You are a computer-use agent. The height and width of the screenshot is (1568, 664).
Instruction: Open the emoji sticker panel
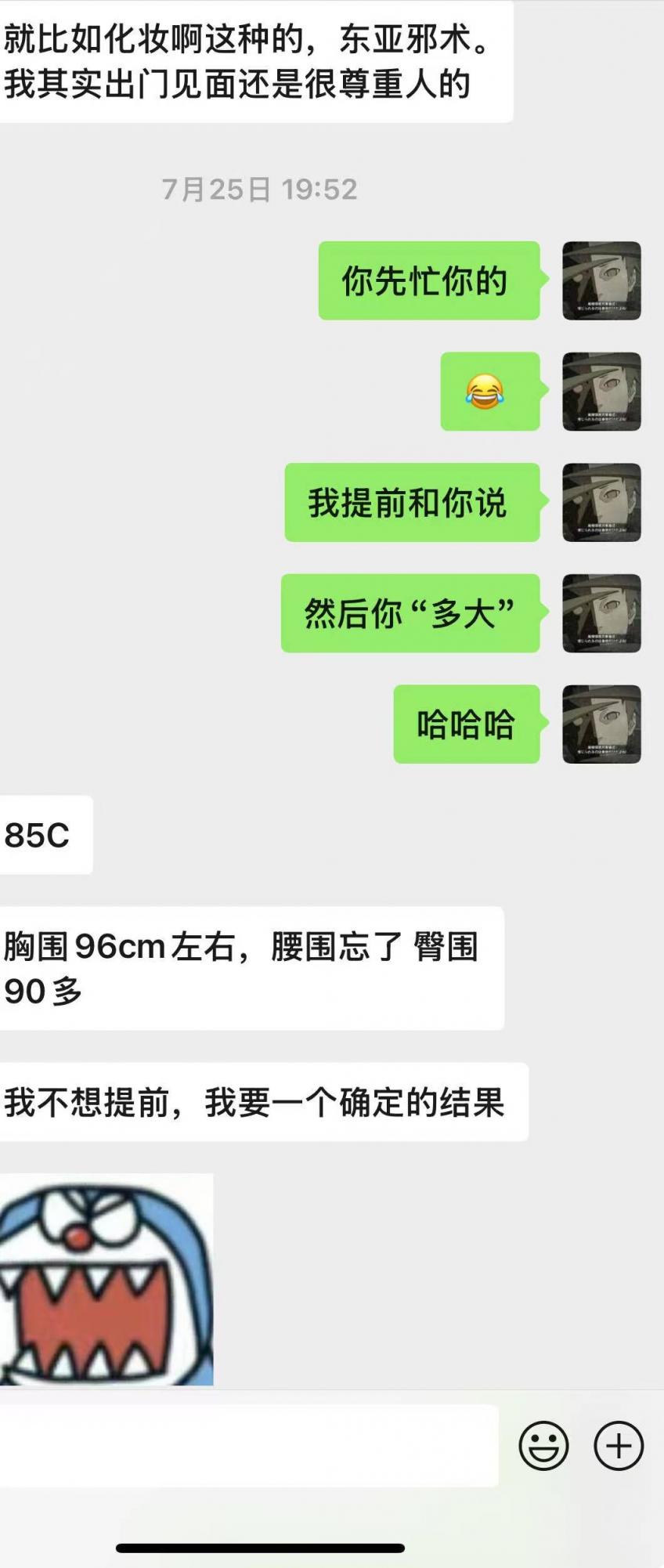point(543,1446)
